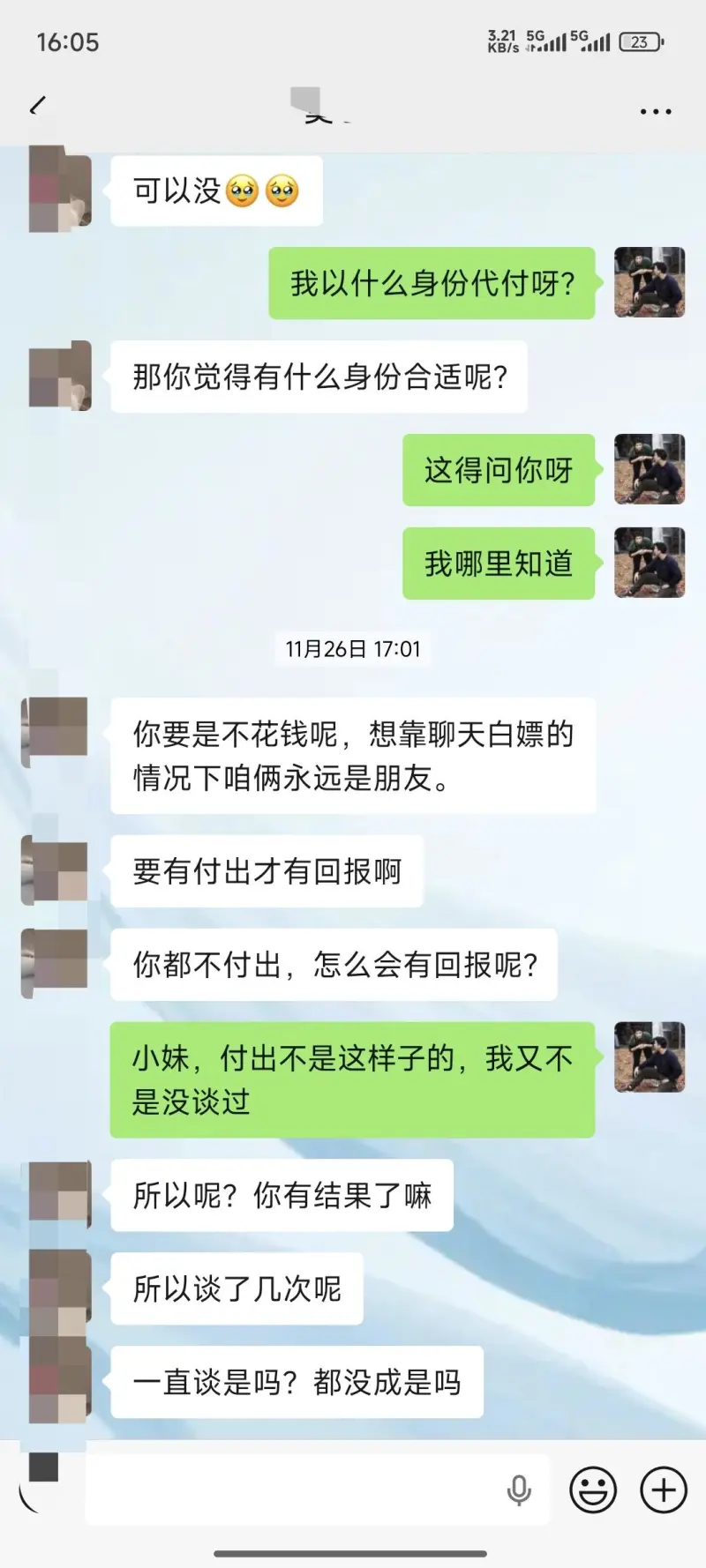Go back from this chat

[x=37, y=107]
